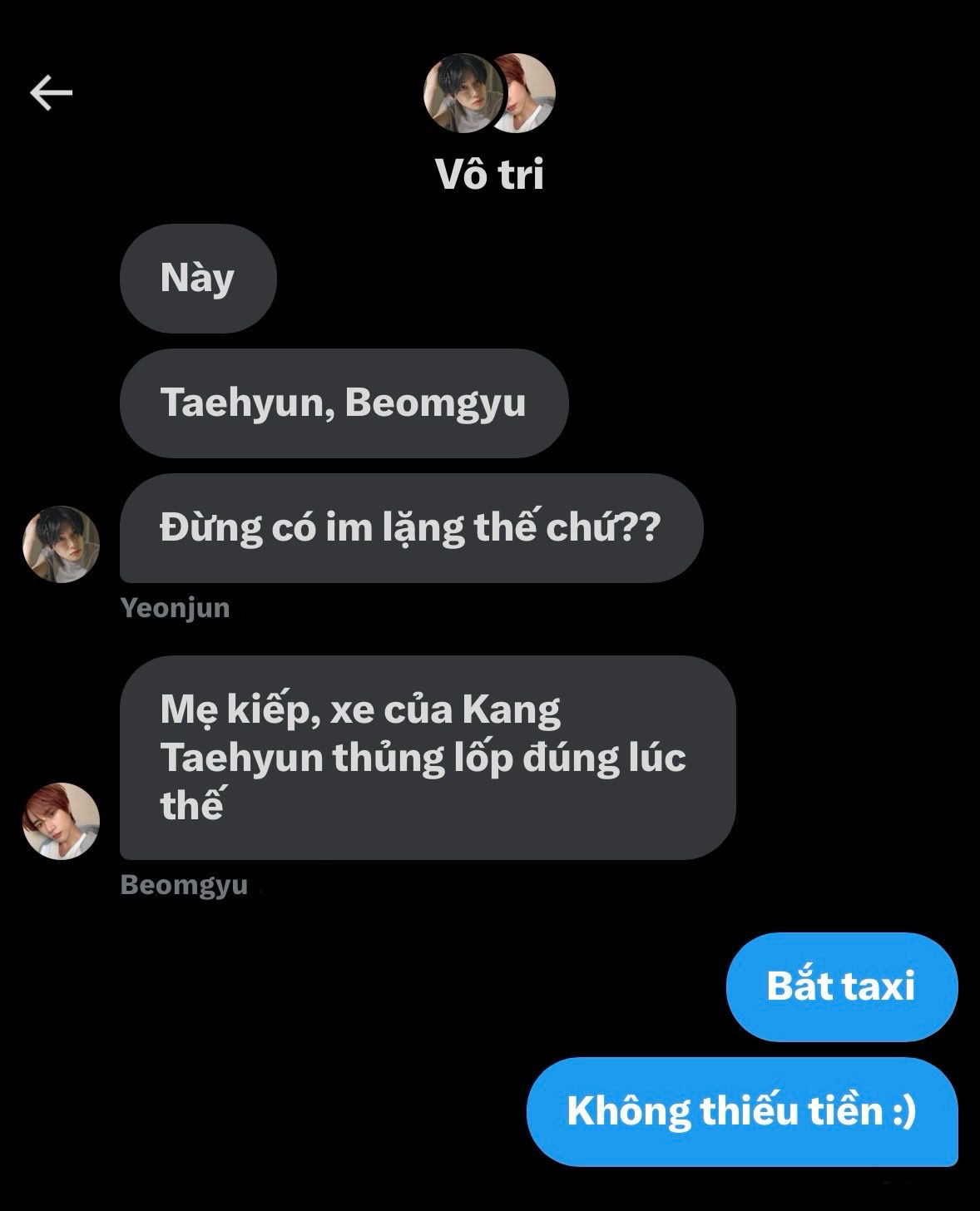
Task: Open Beomgyu's profile picture in chat
Action: coord(61,820)
